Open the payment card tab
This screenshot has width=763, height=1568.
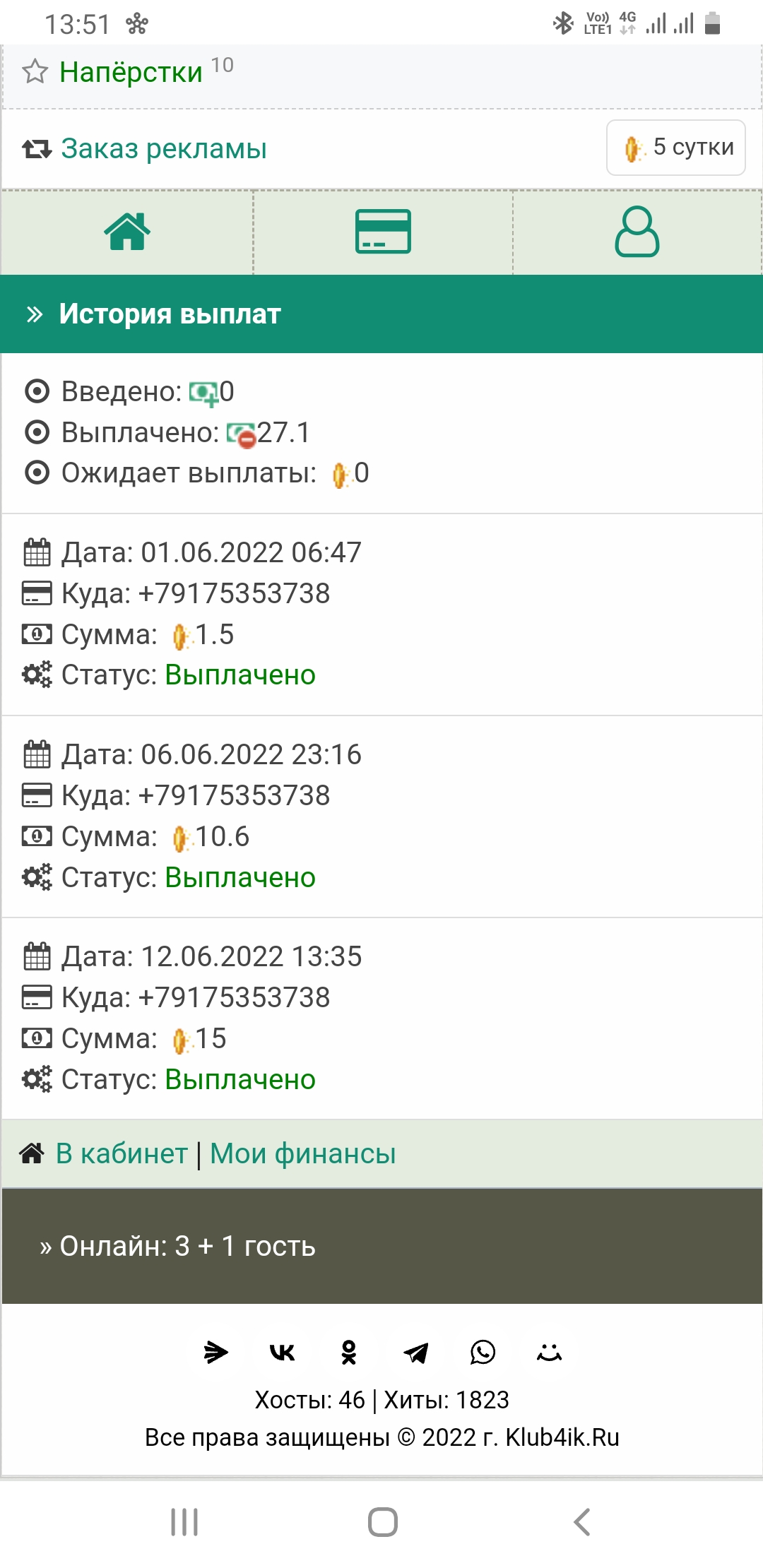tap(382, 232)
